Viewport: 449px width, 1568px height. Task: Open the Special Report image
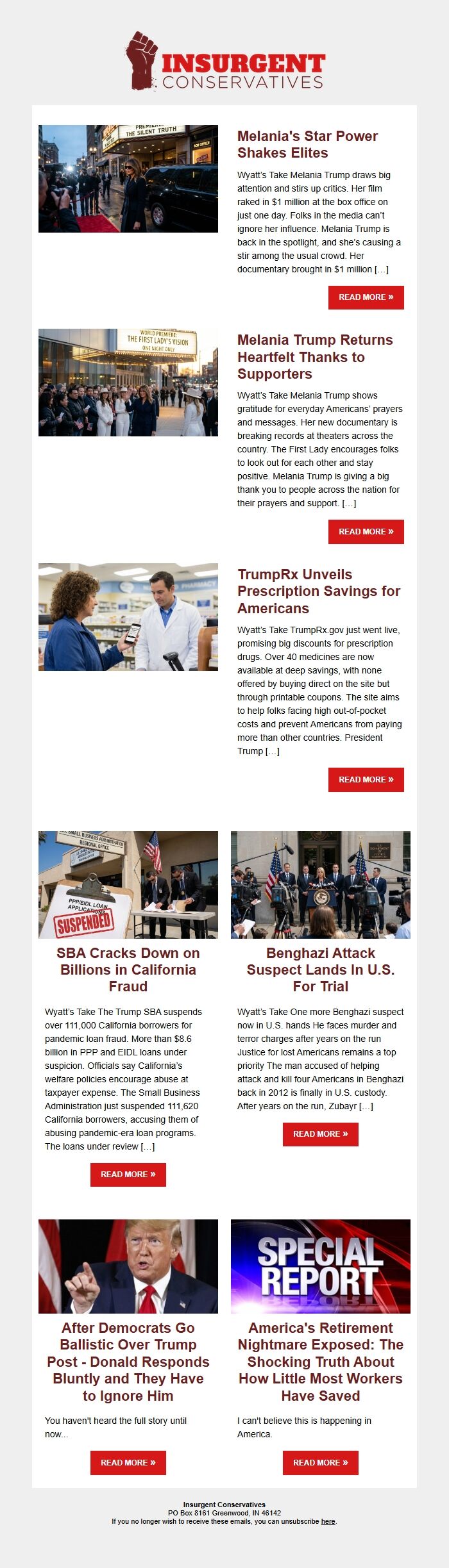click(320, 1266)
